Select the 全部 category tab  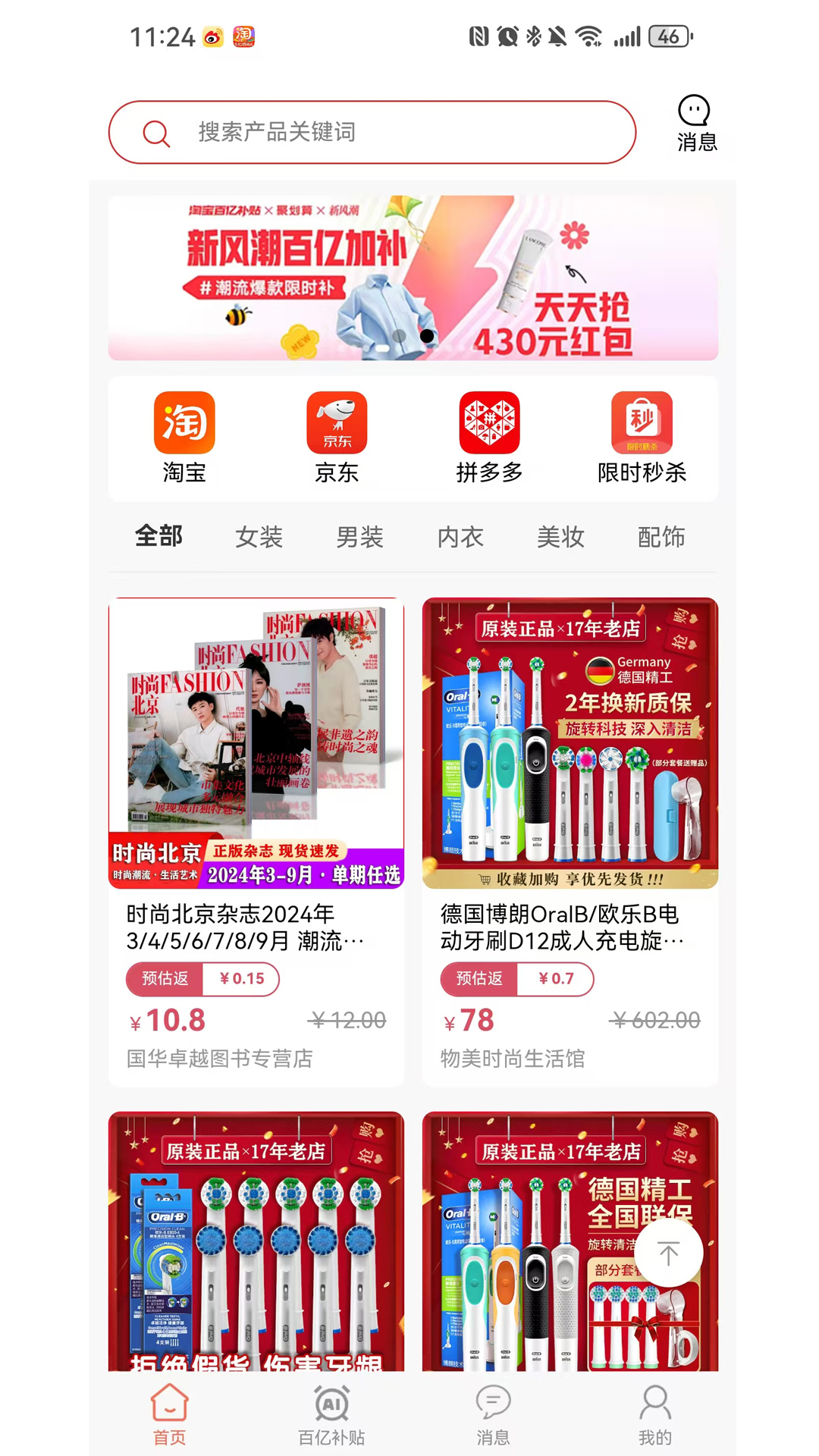click(158, 536)
